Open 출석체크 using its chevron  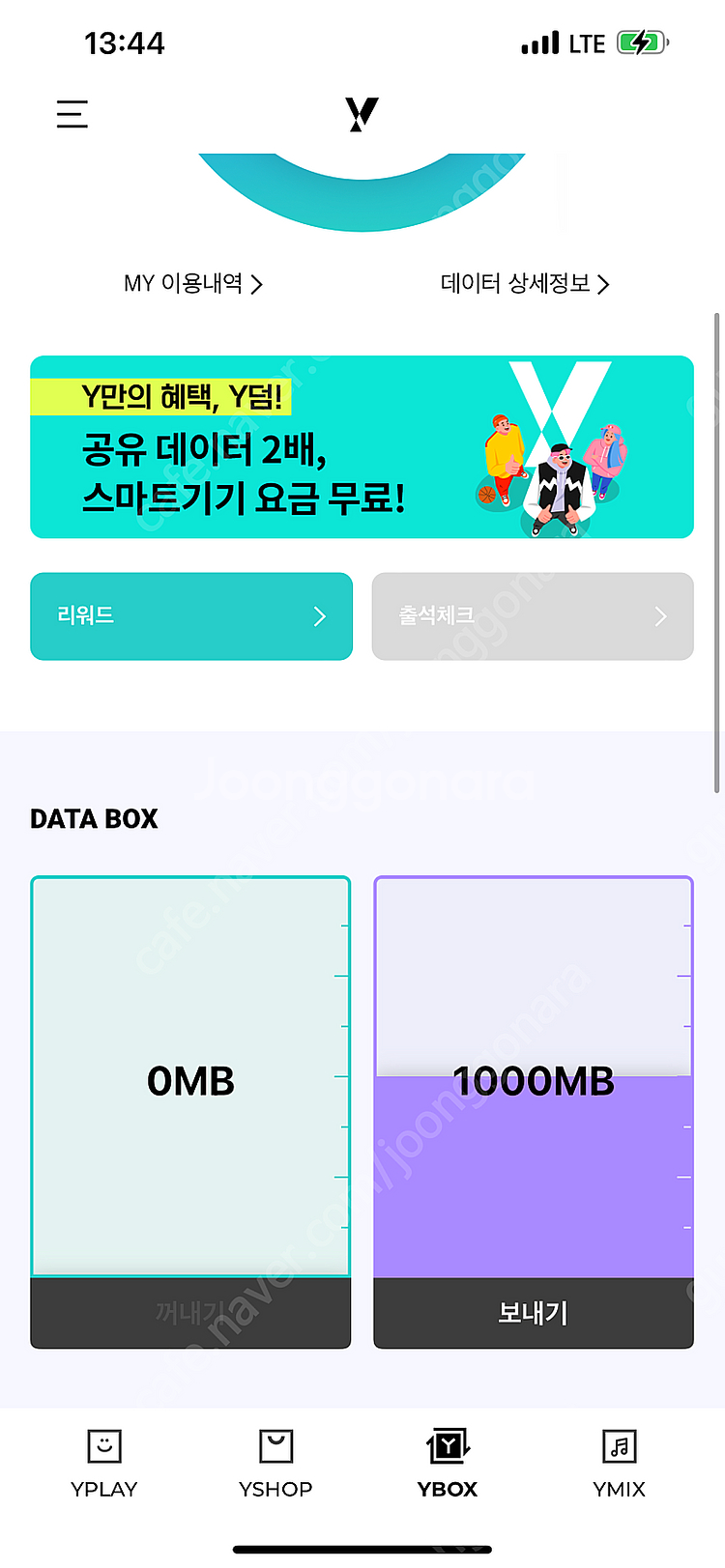click(660, 616)
